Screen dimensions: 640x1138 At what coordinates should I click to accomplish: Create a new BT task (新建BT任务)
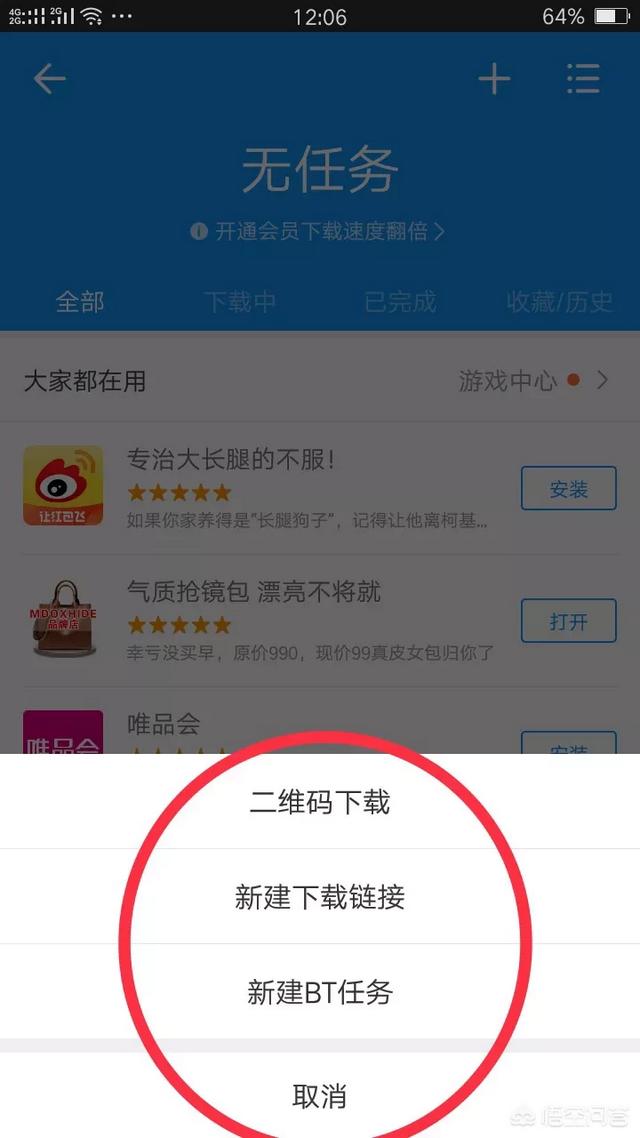[x=320, y=991]
